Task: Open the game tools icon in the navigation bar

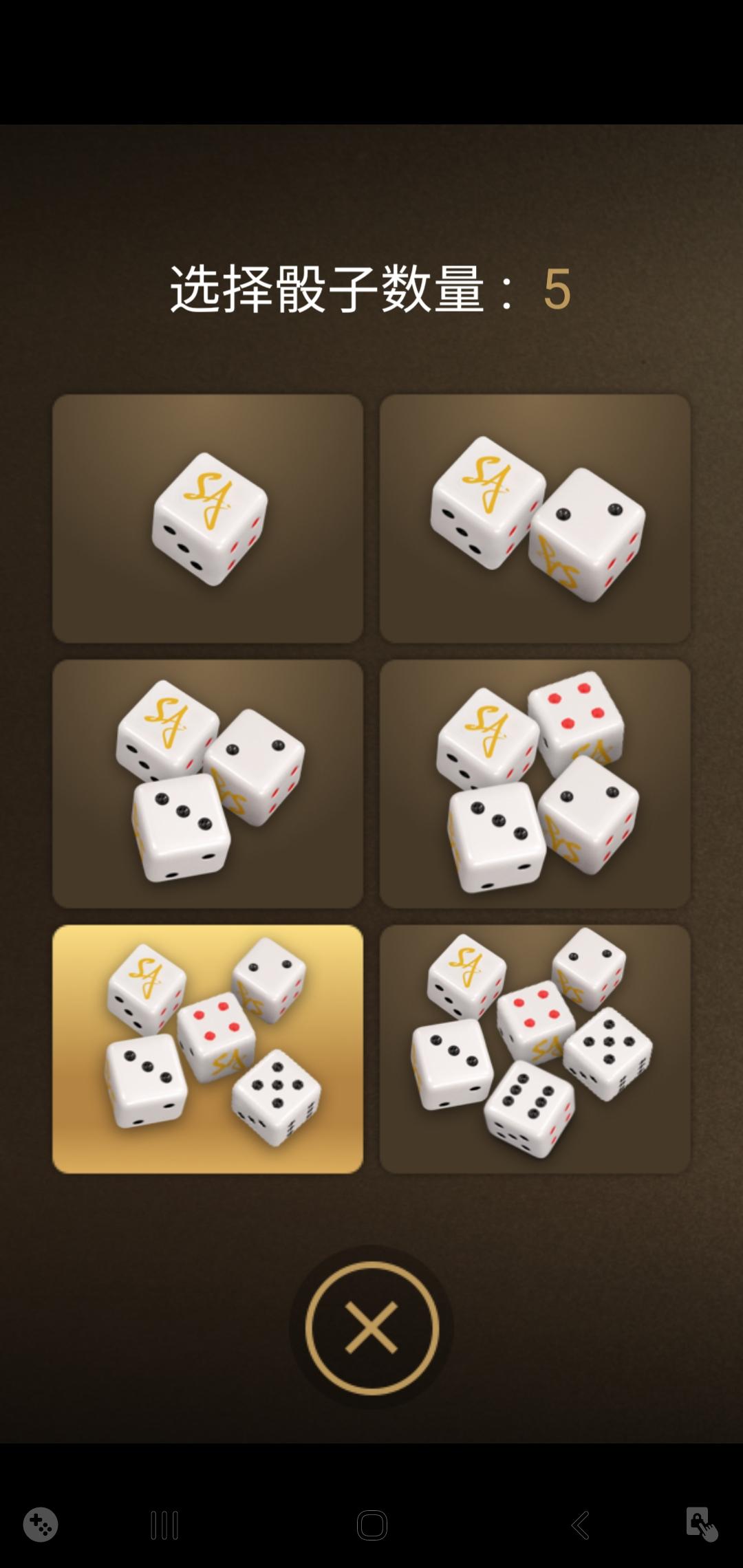Action: [41, 1525]
